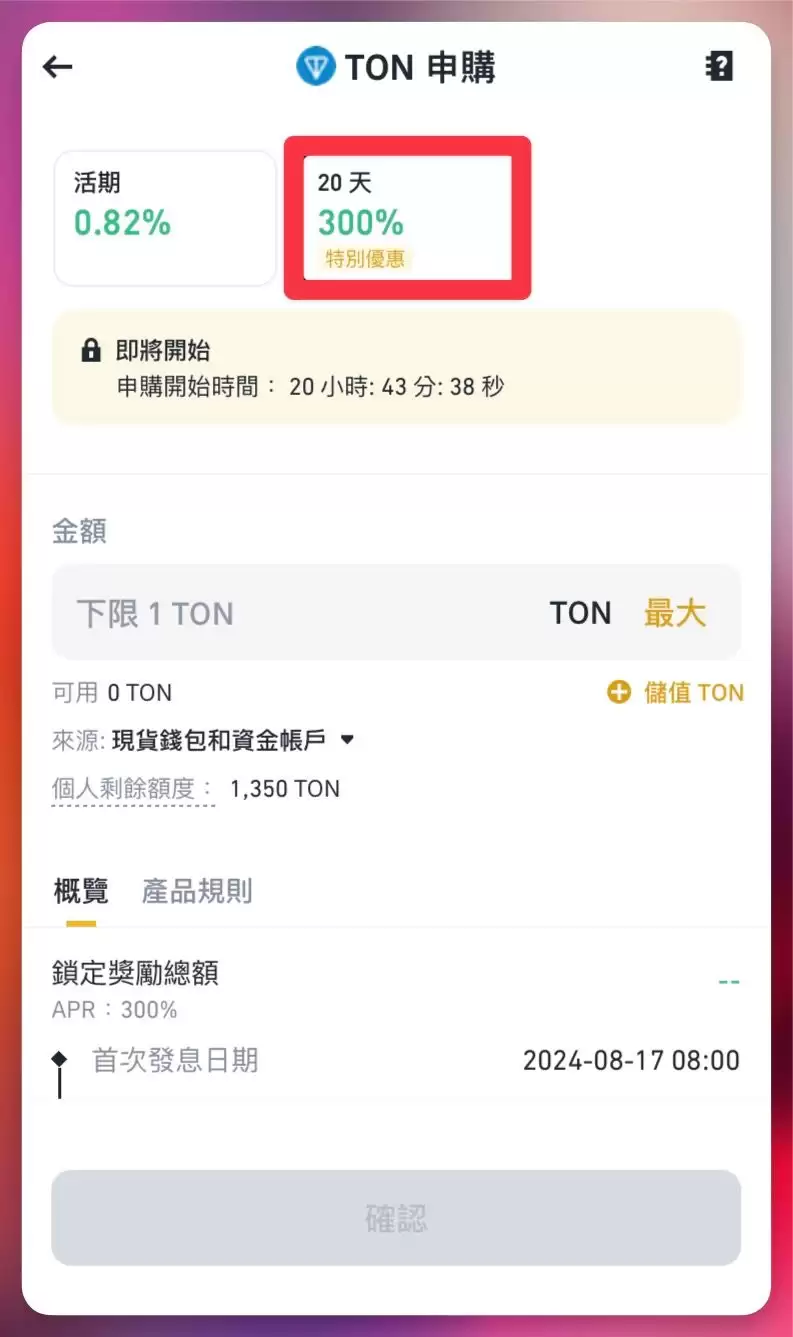Switch to the 產品規則 tab
The image size is (793, 1337).
(196, 892)
